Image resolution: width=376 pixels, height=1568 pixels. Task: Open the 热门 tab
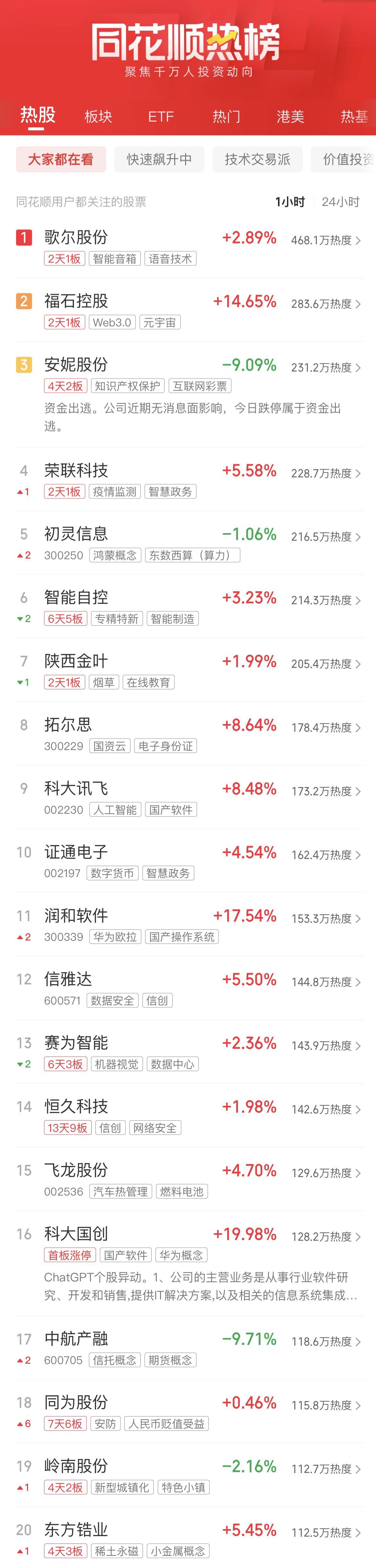click(x=226, y=116)
